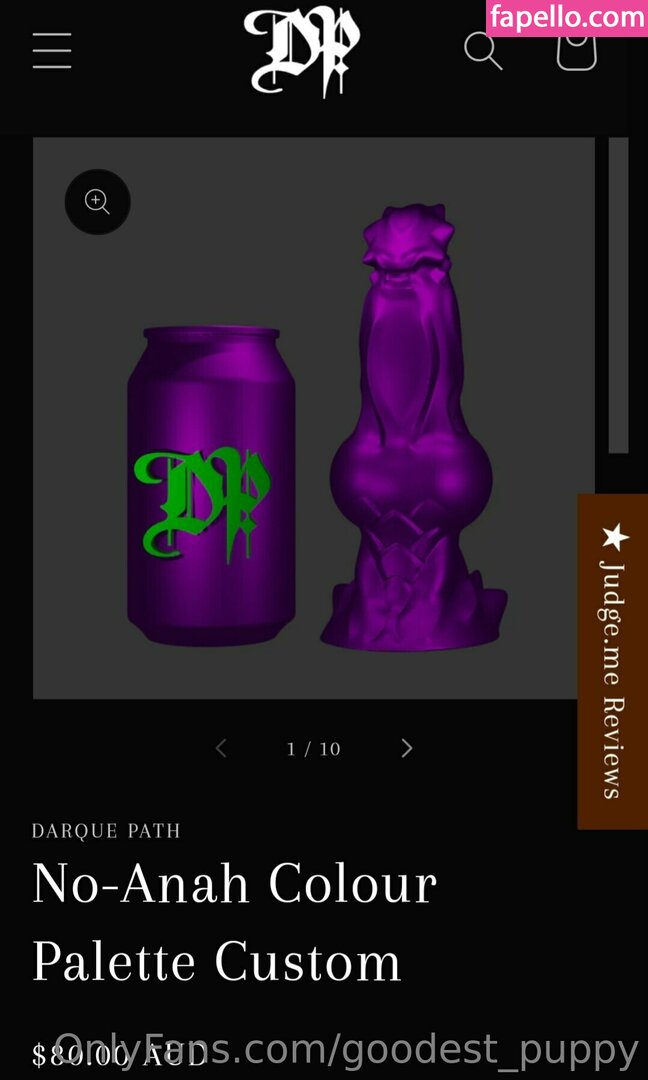Open the hamburger navigation menu
Viewport: 648px width, 1080px height.
(x=52, y=50)
